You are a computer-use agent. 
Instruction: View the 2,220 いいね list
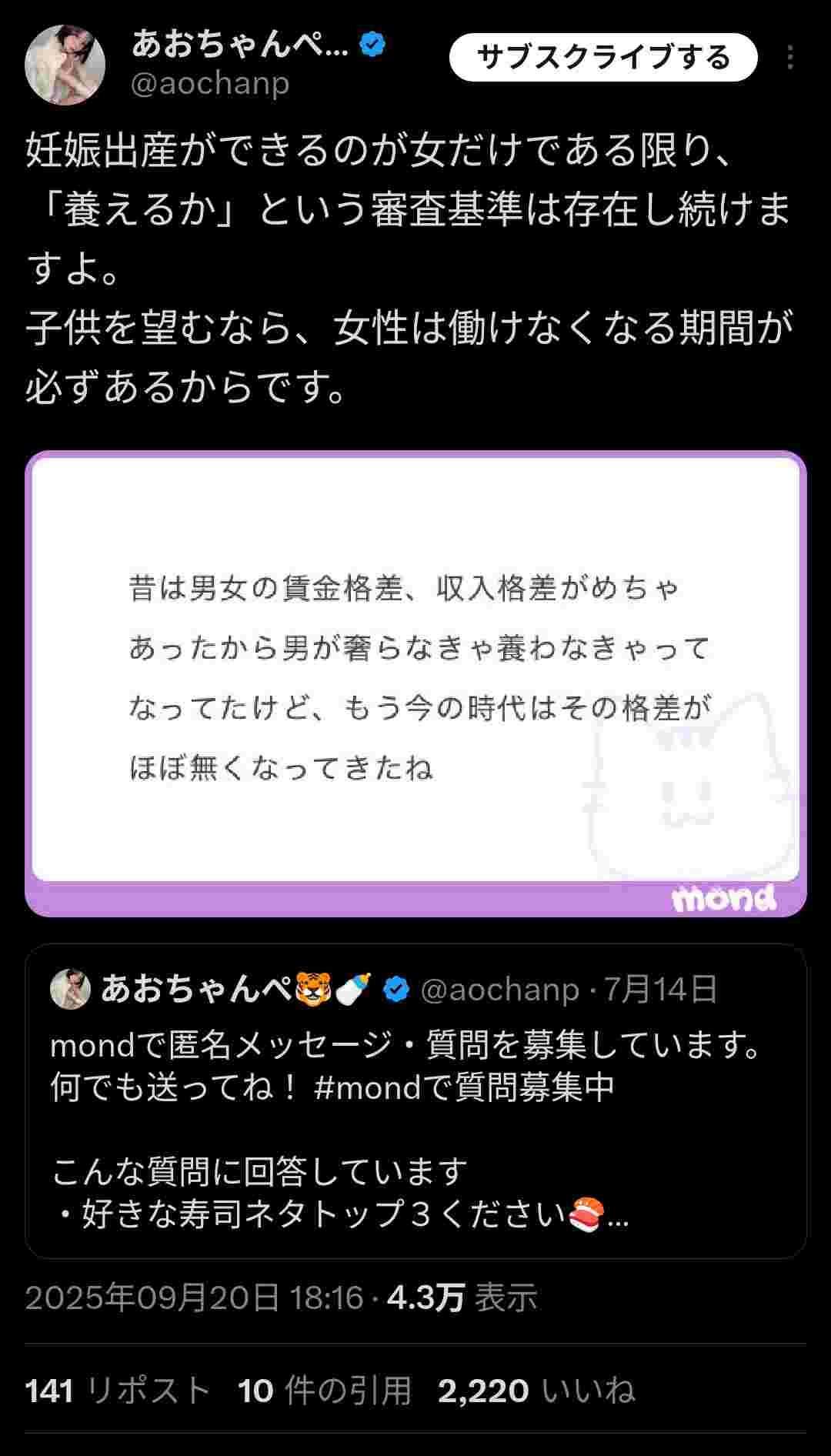click(x=536, y=1391)
